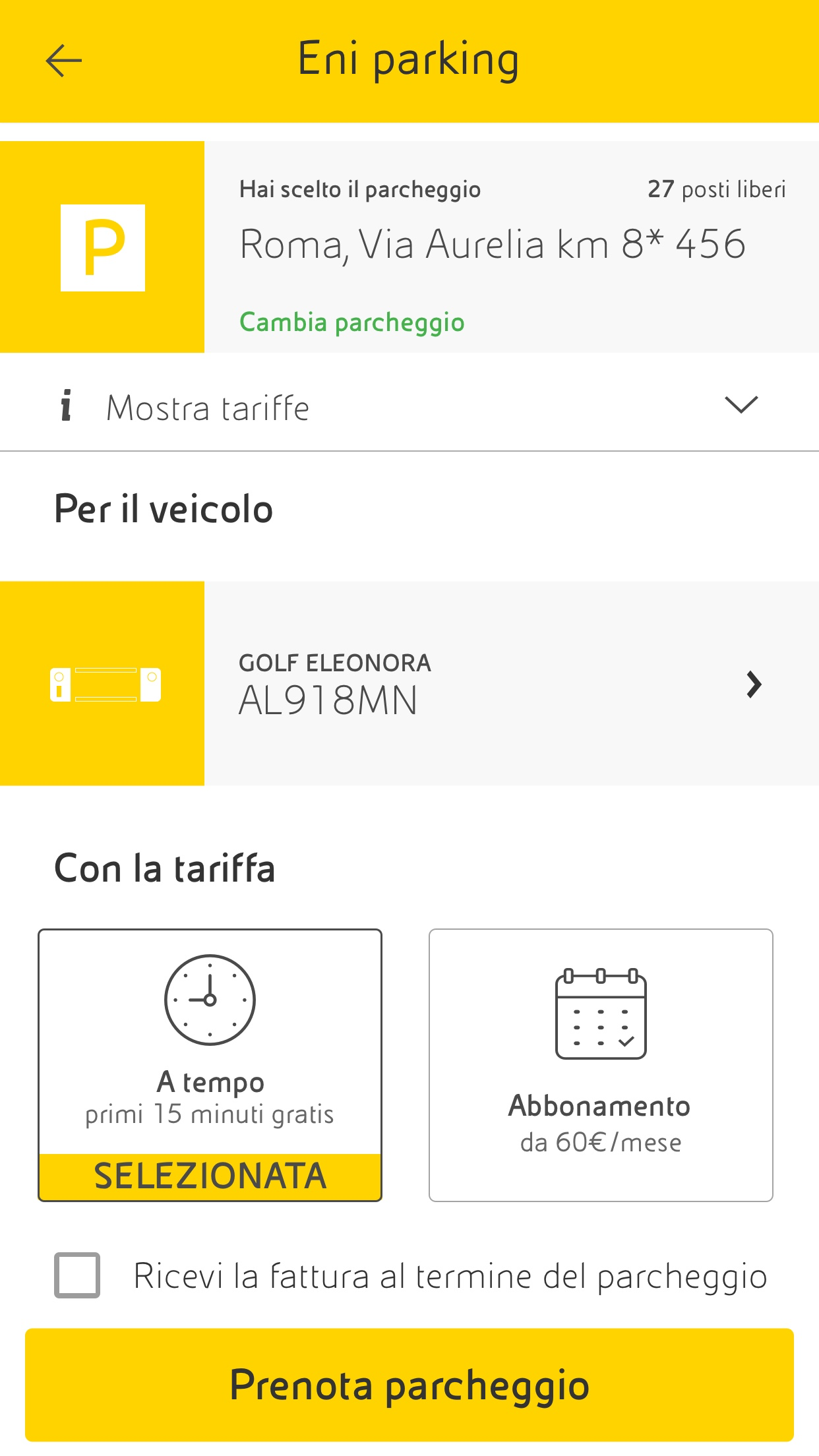
Task: Tap Prenota parcheggio to book the spot
Action: coord(409,1385)
